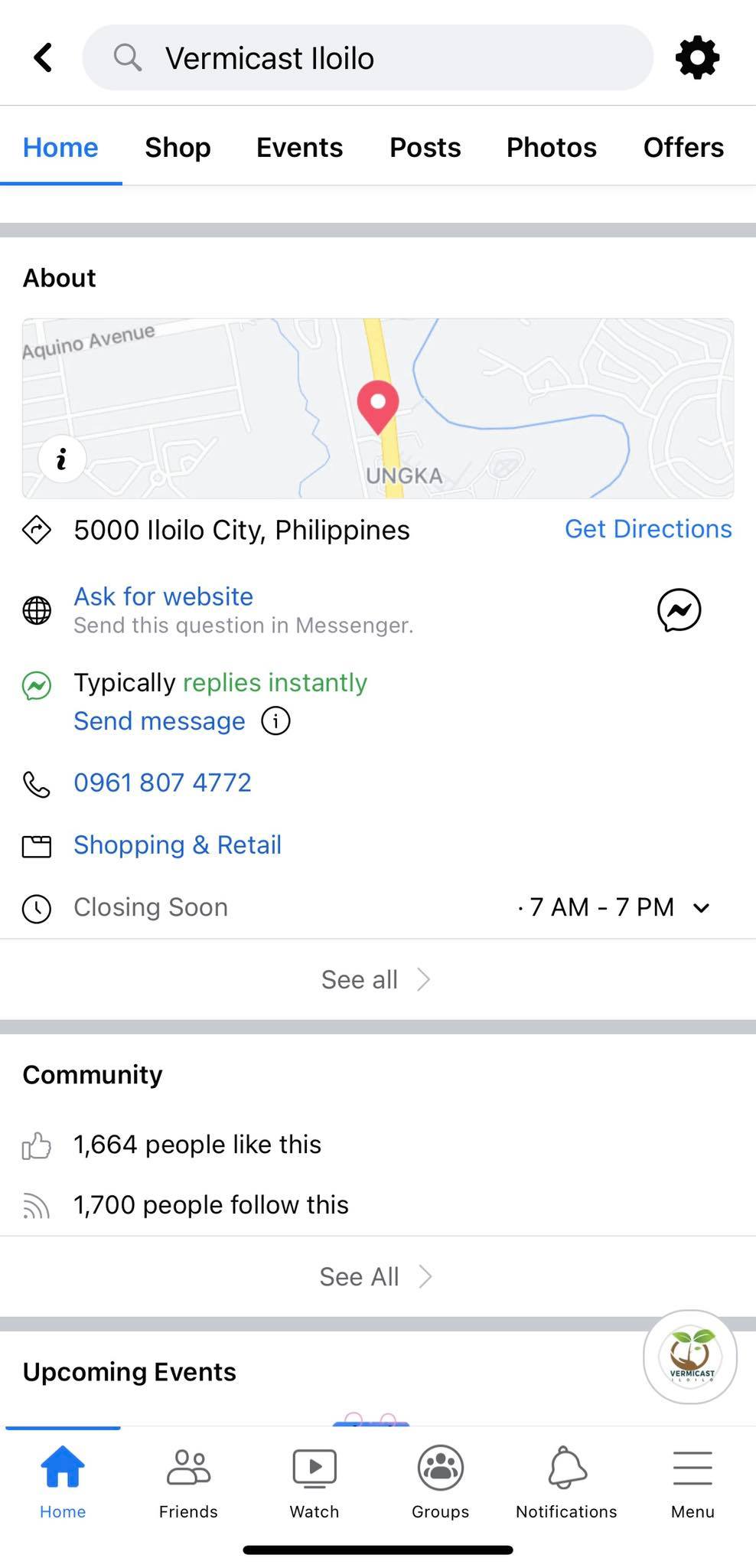This screenshot has width=756, height=1568.
Task: Tap Get Directions link
Action: pyautogui.click(x=648, y=529)
